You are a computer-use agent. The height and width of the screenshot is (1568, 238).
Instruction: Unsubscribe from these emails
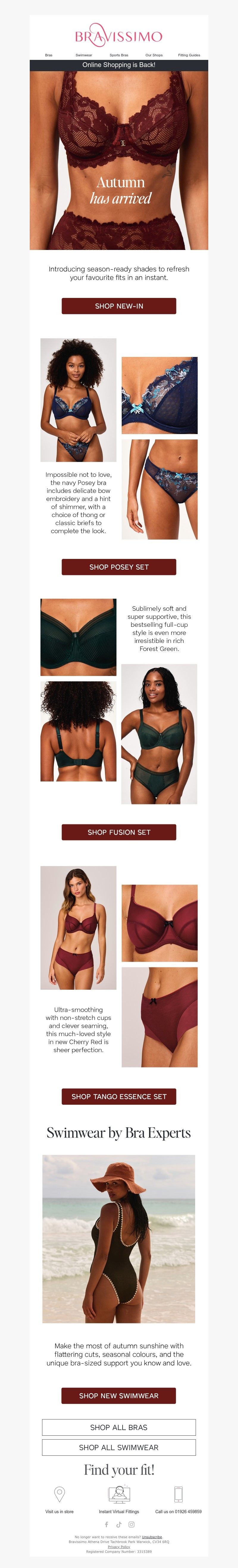(x=152, y=1537)
